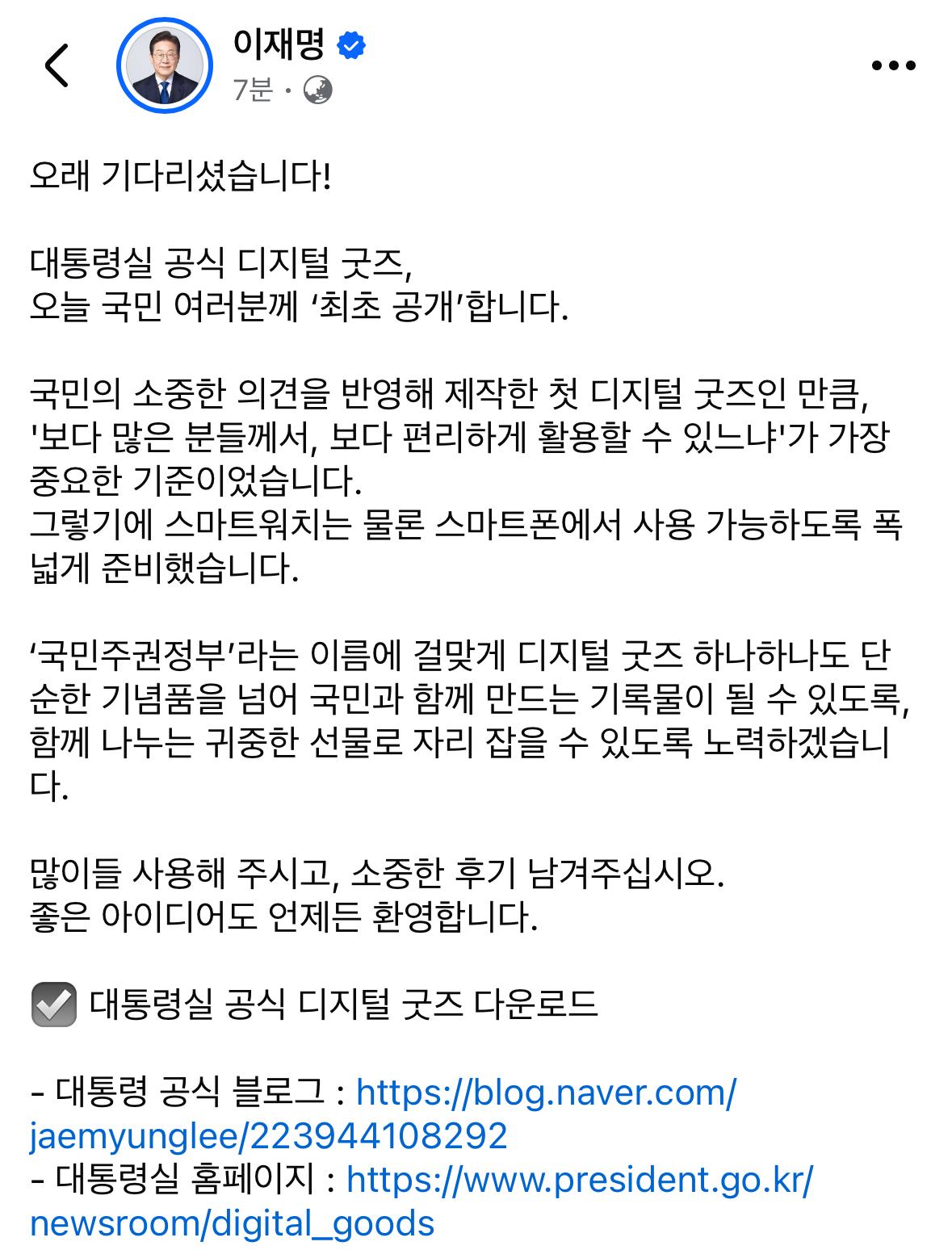
Task: Tap the blue verified badge beside 이재명
Action: click(350, 47)
